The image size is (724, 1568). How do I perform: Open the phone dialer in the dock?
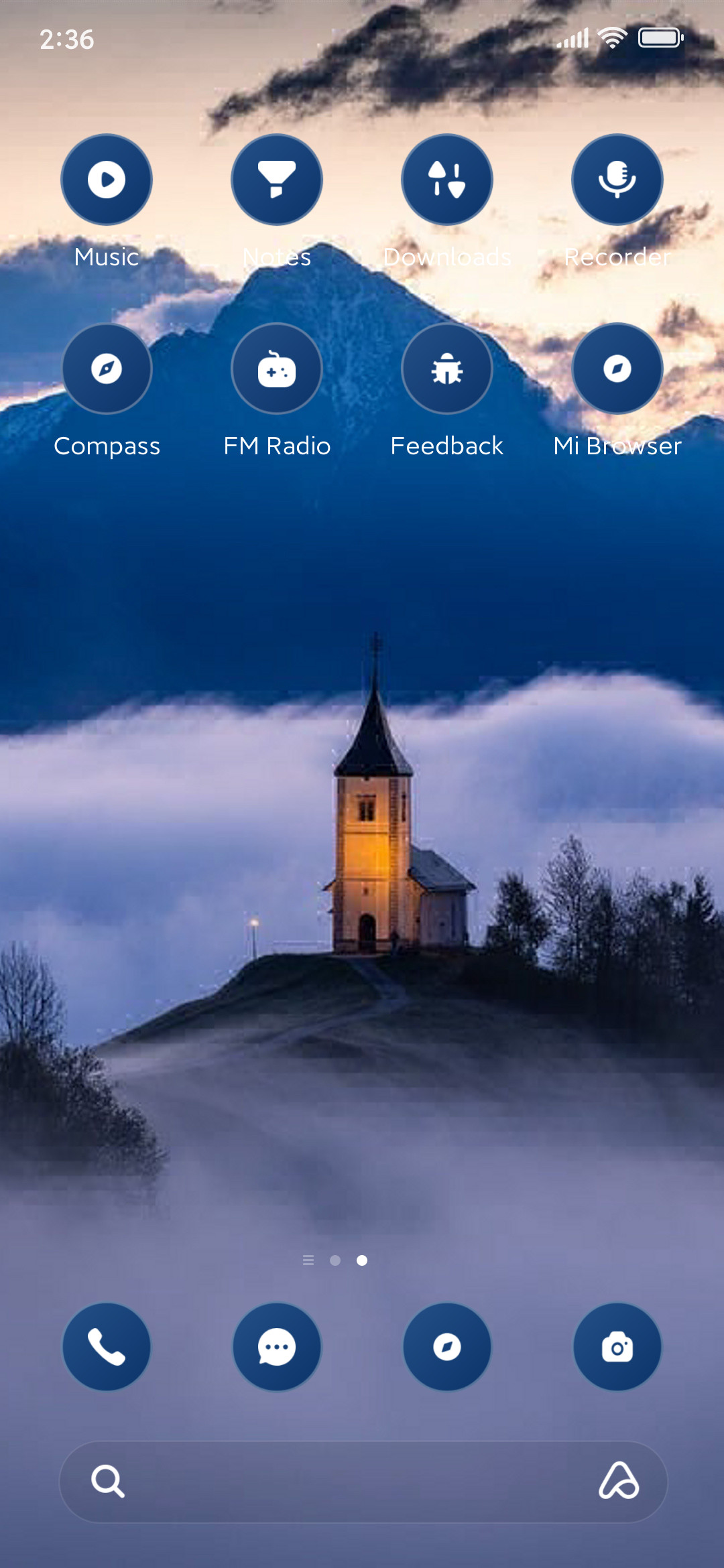click(x=107, y=1347)
